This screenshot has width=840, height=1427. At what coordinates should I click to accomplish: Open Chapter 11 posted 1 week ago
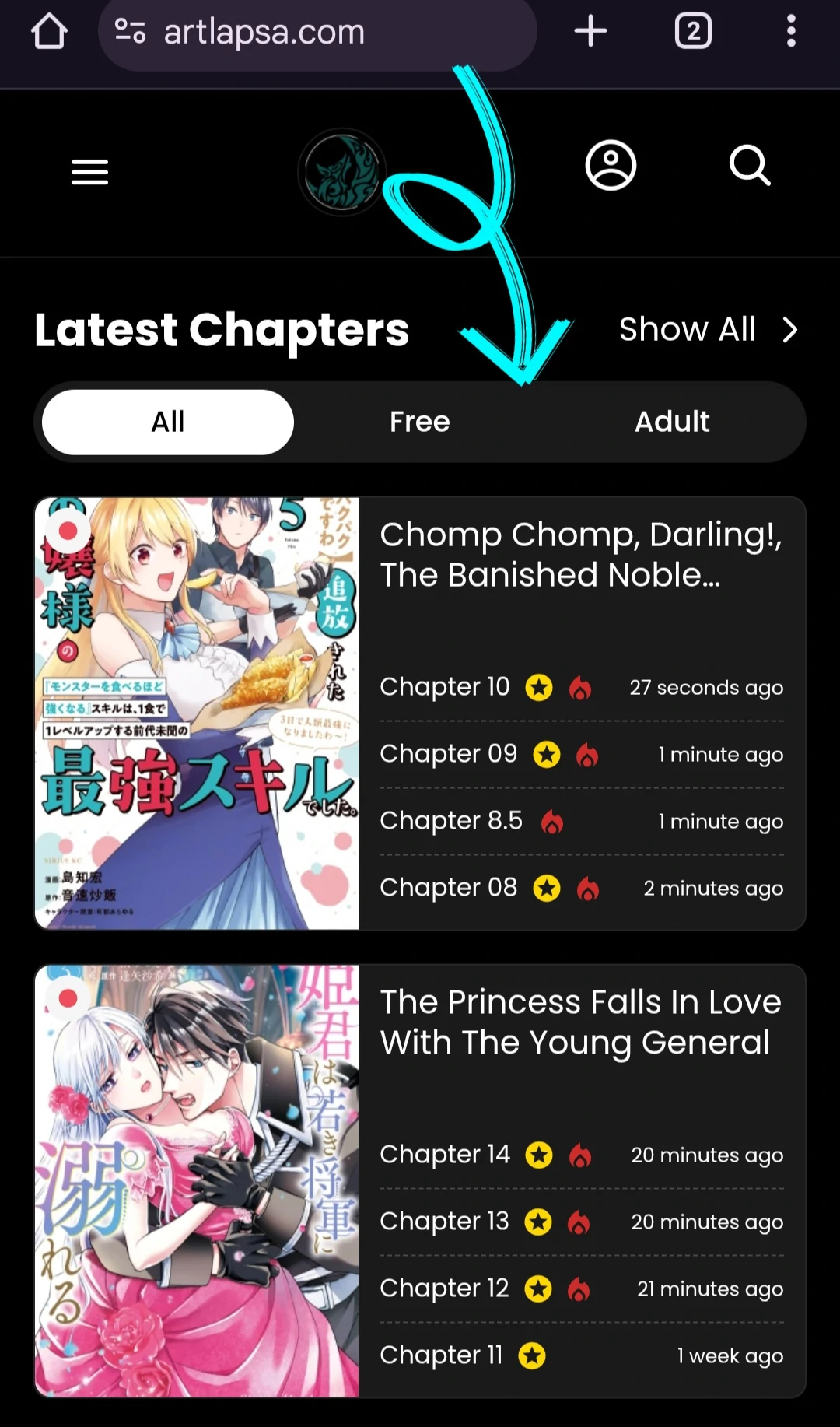(x=441, y=1355)
